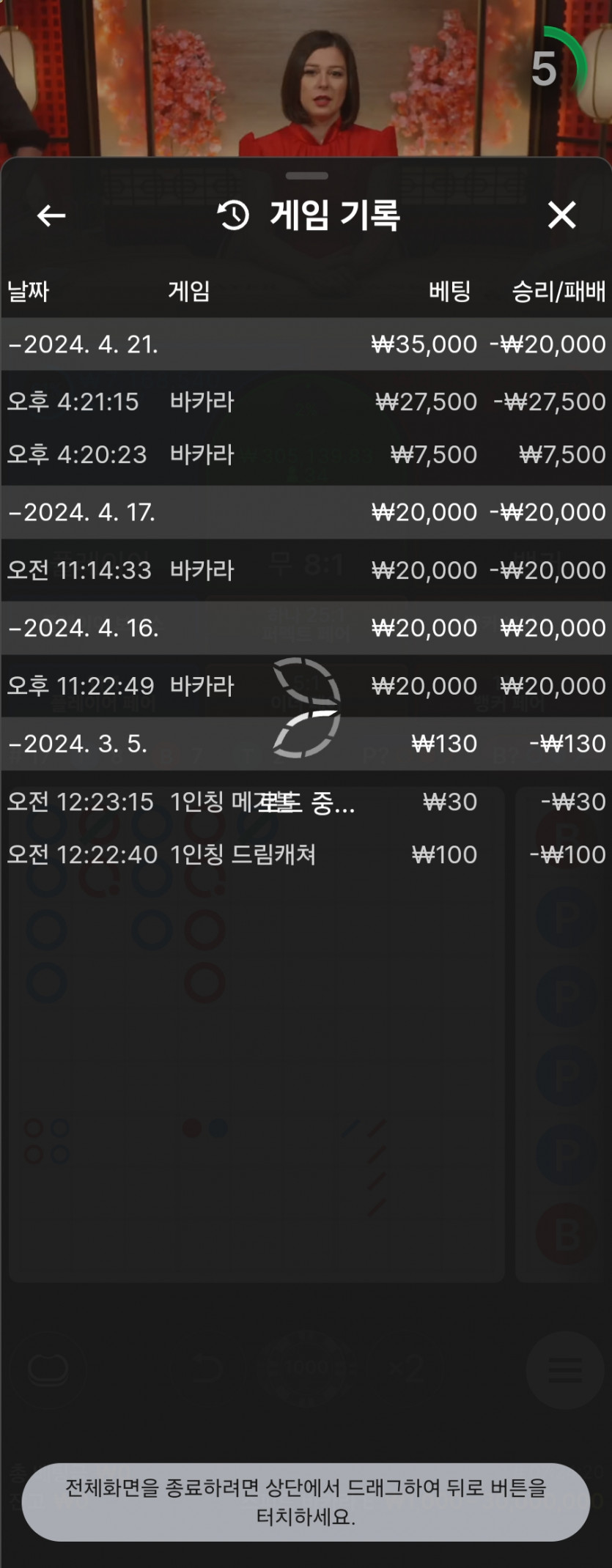Open the 오후 4:21:15 baccarat record
The height and width of the screenshot is (1568, 612).
[305, 402]
